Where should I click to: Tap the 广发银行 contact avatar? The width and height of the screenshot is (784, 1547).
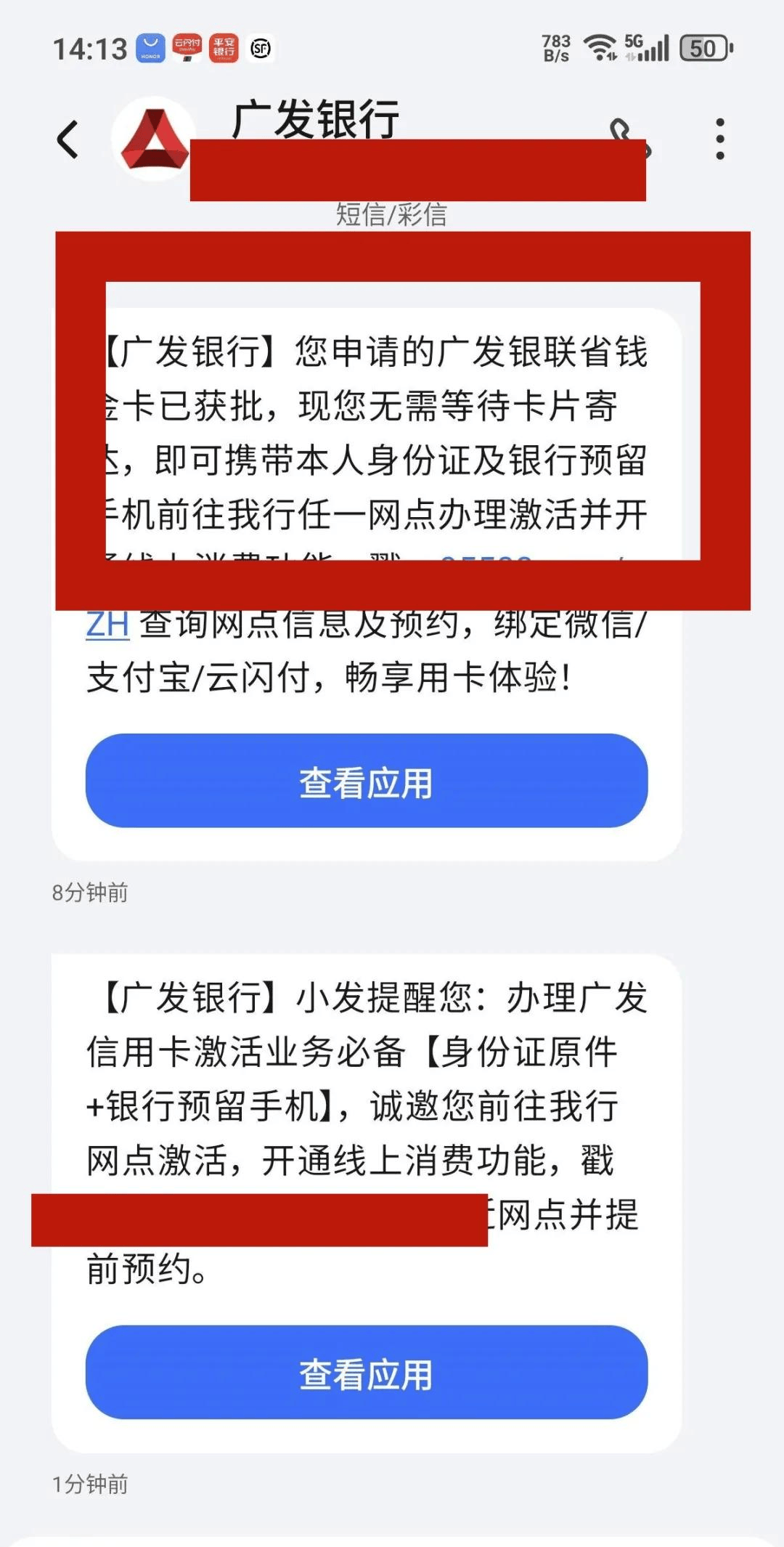147,138
